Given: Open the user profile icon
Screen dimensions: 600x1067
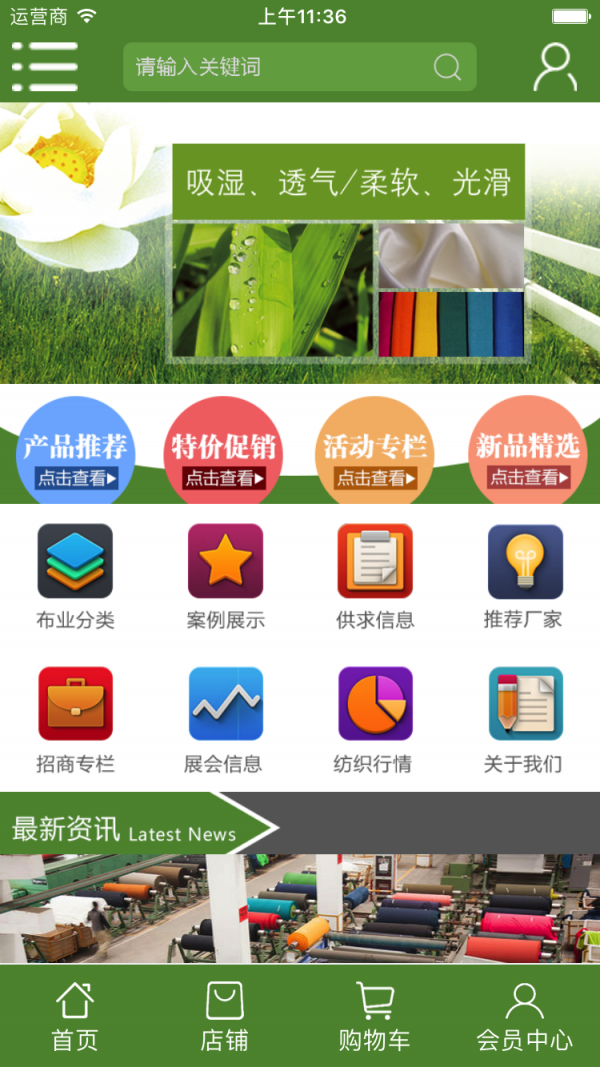Looking at the screenshot, I should [x=554, y=67].
